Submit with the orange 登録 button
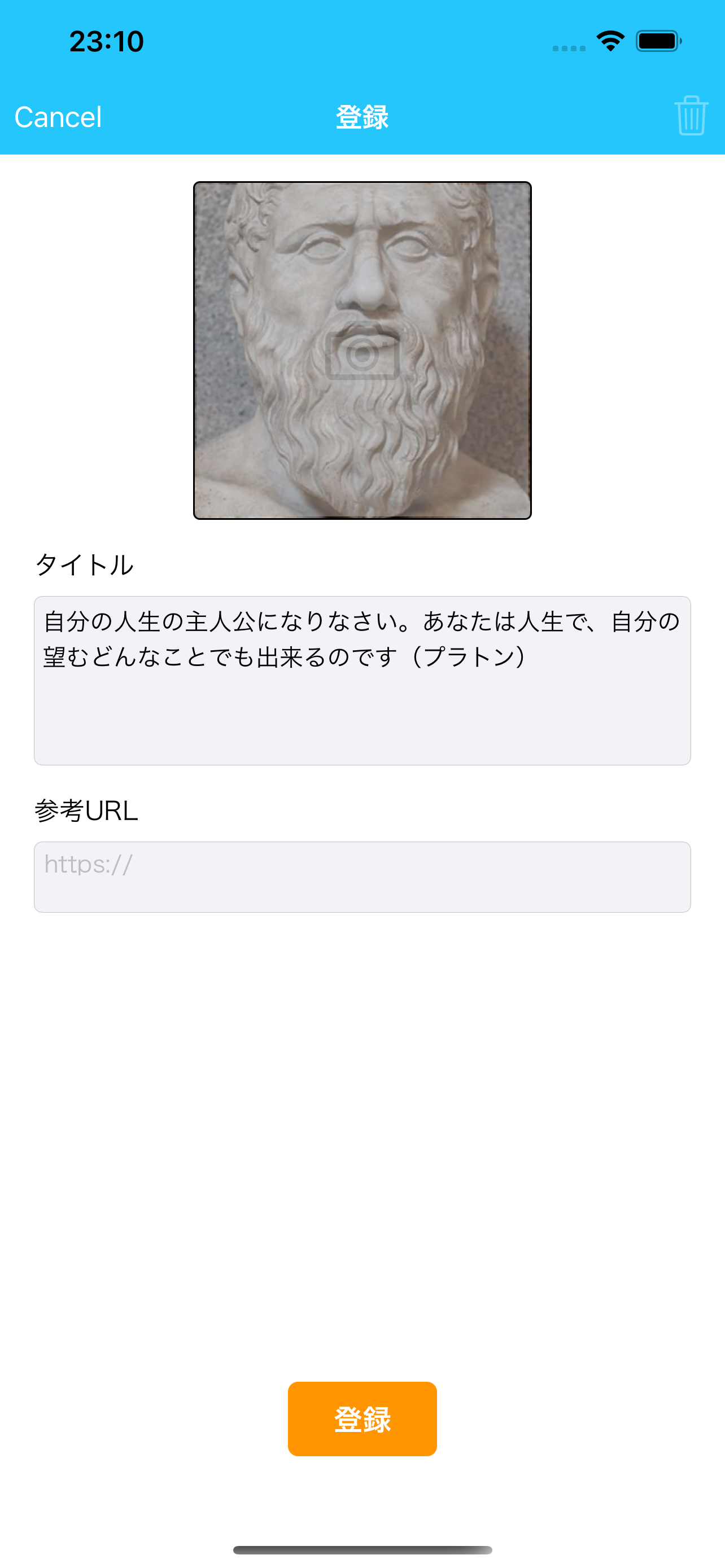This screenshot has height=1568, width=725. tap(362, 1418)
